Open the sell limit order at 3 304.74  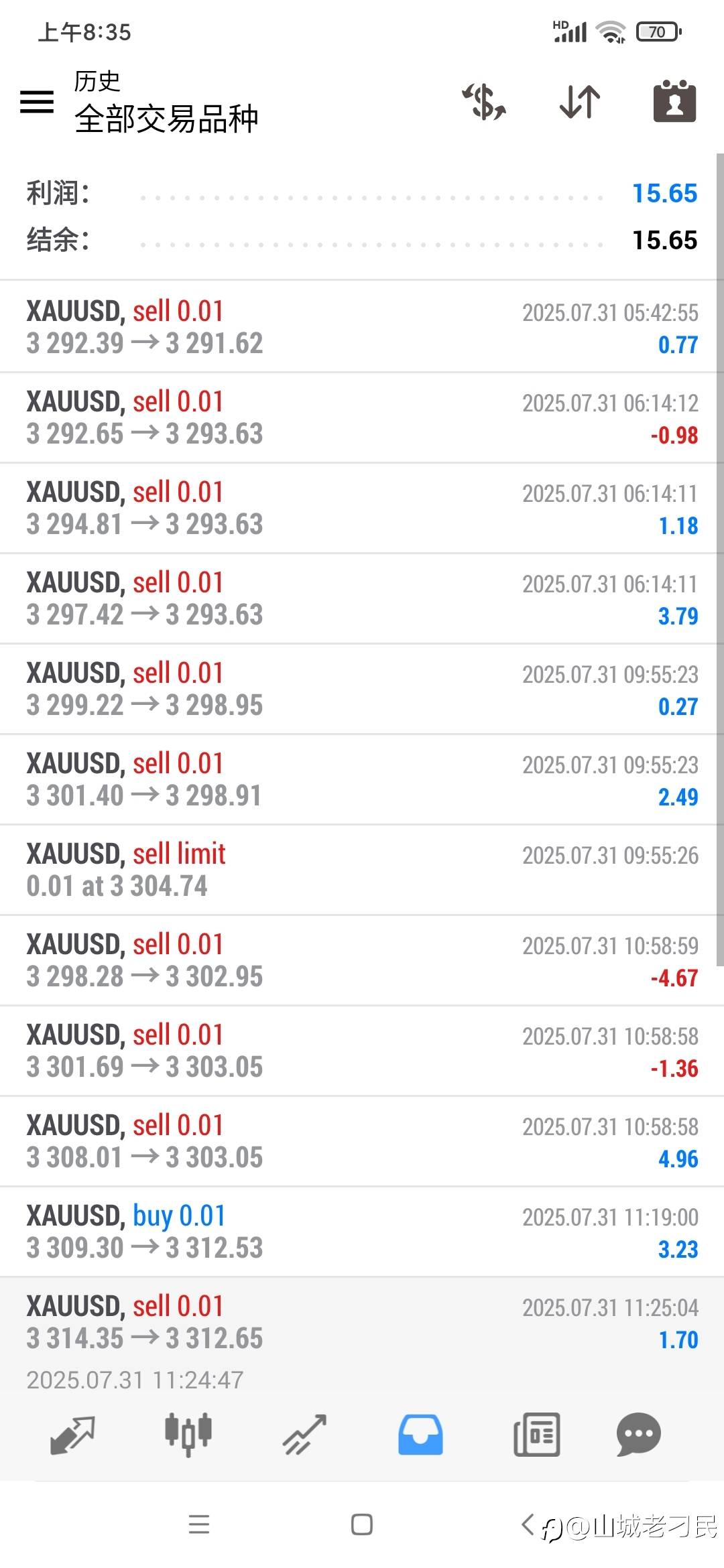tap(362, 870)
